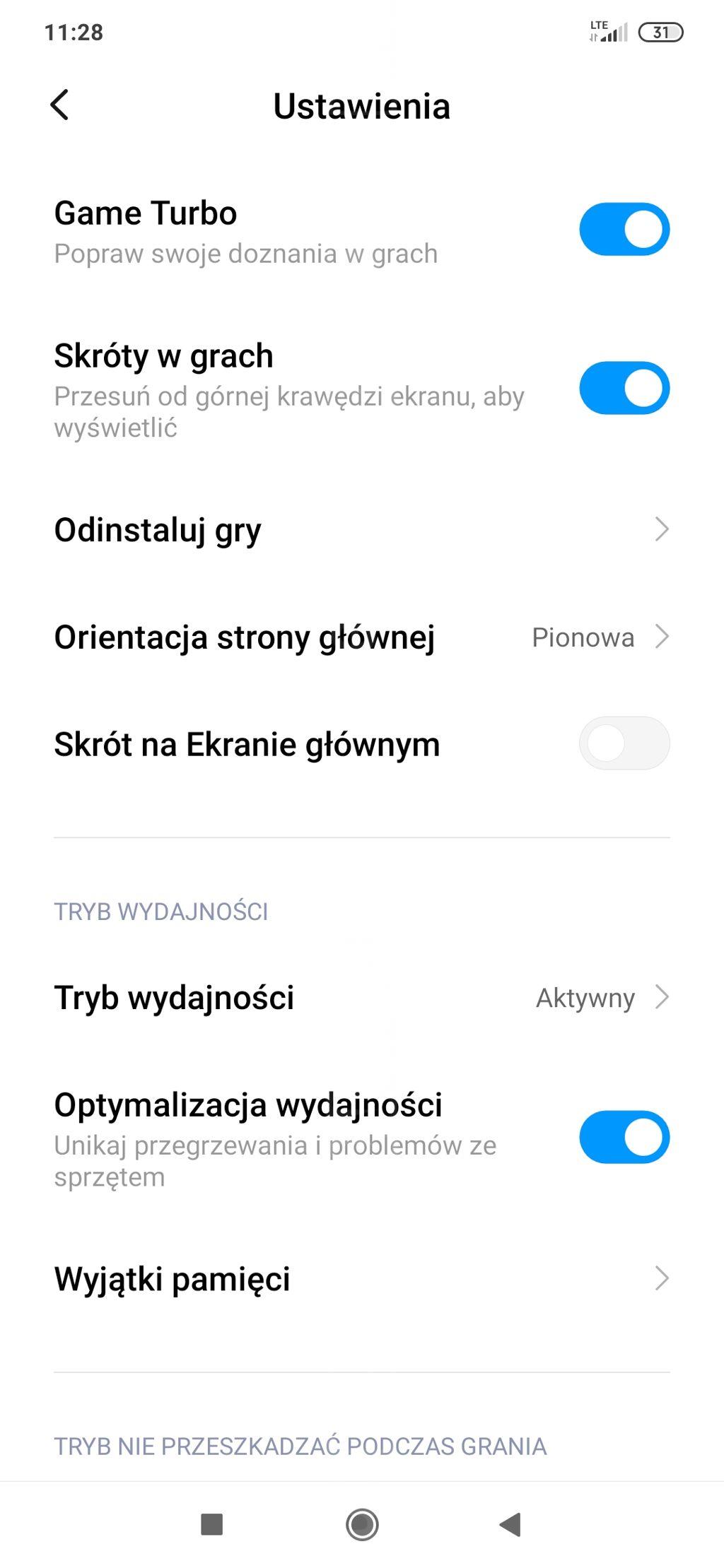
Task: Open recent apps from navigation bar
Action: coord(212,1524)
